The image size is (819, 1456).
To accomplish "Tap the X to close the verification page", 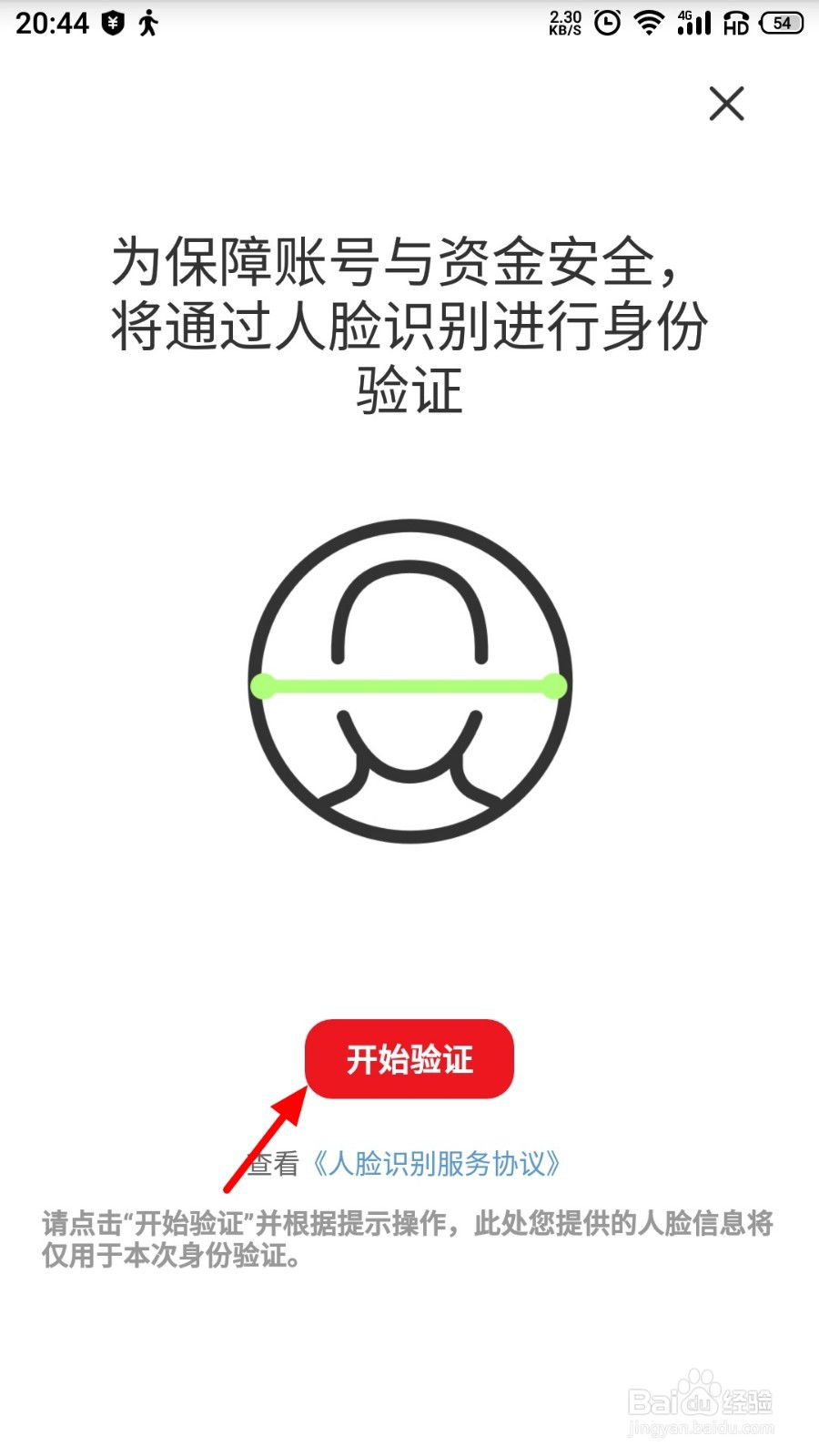I will click(x=727, y=104).
